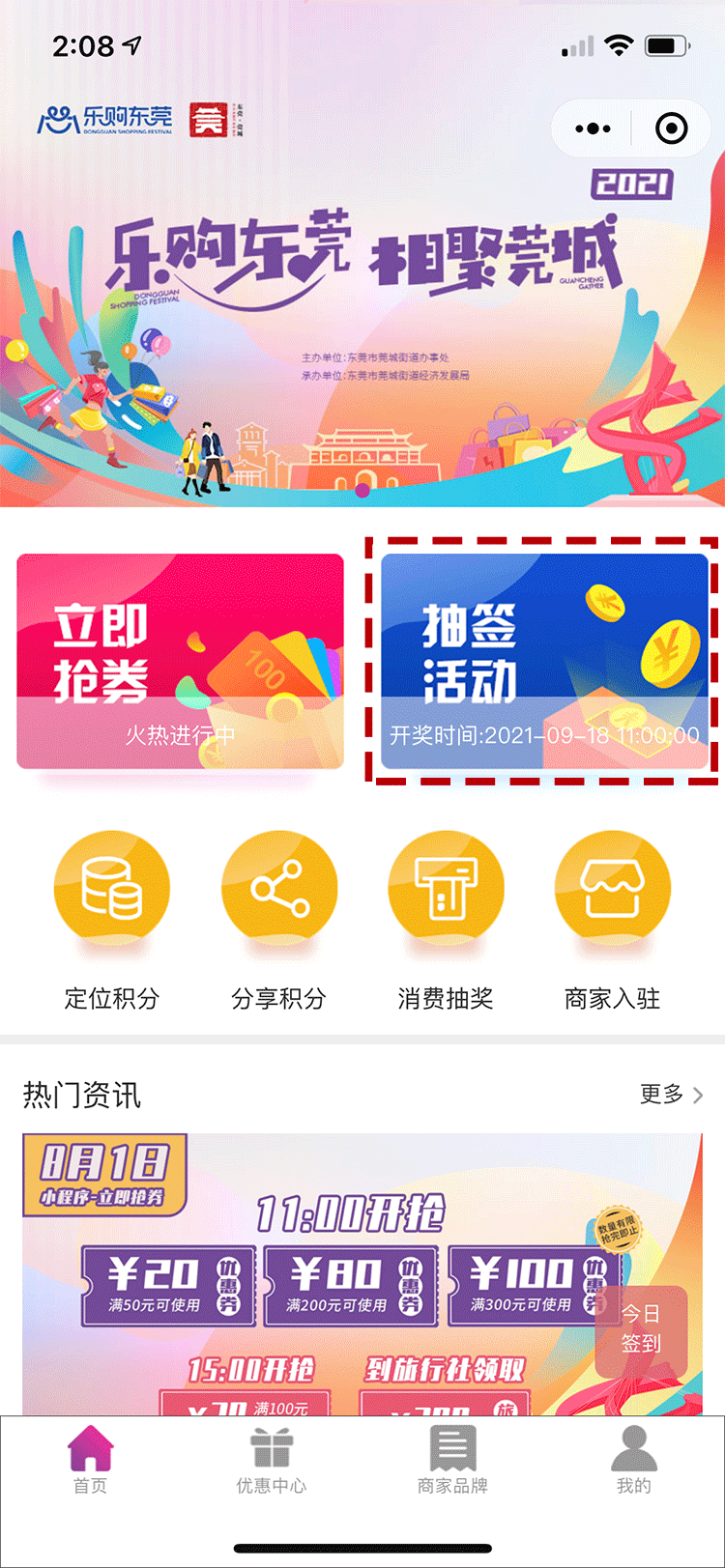
Task: Open the 抽签活动 lottery card
Action: (x=544, y=661)
